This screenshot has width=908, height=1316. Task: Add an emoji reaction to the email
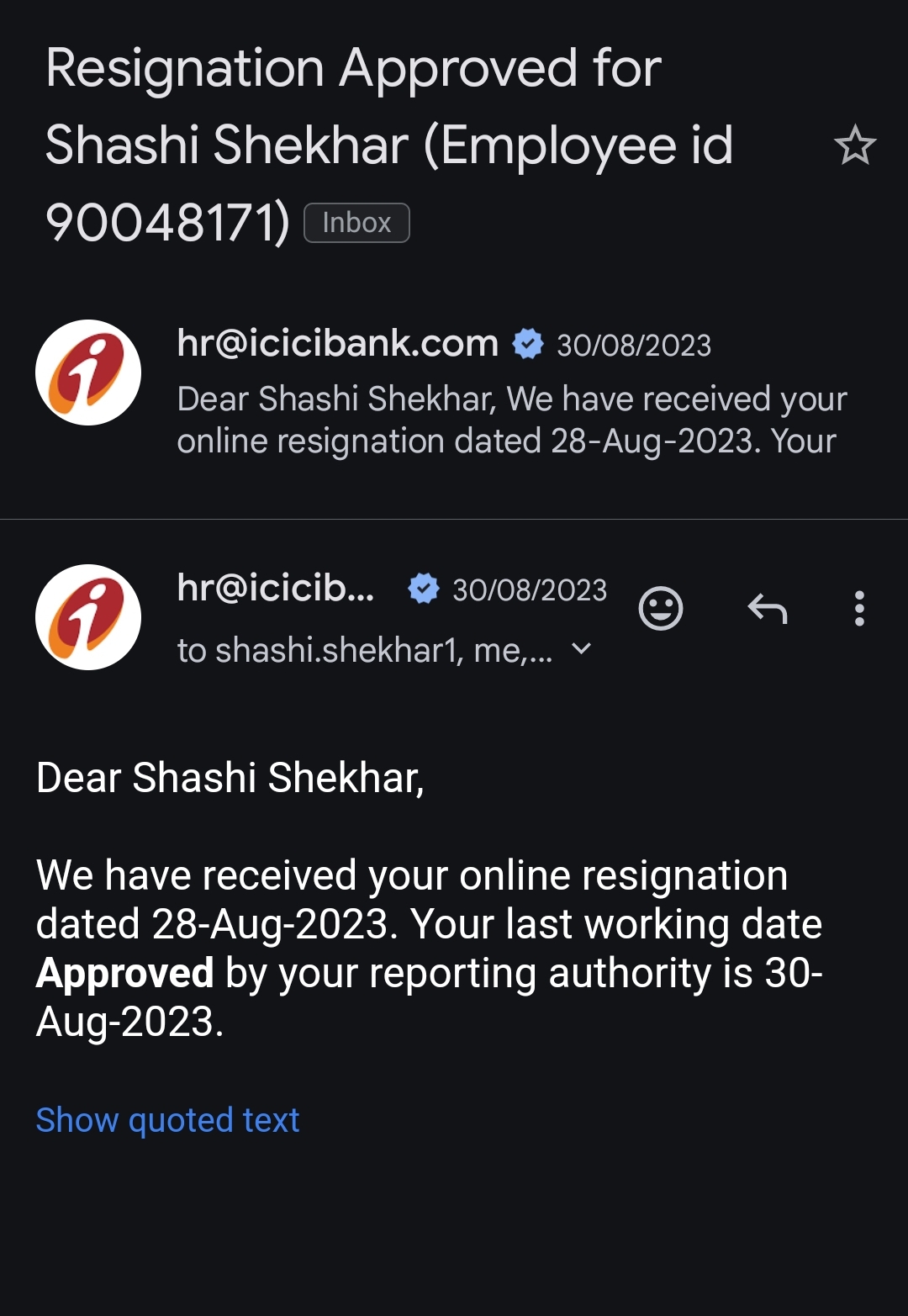pos(661,608)
